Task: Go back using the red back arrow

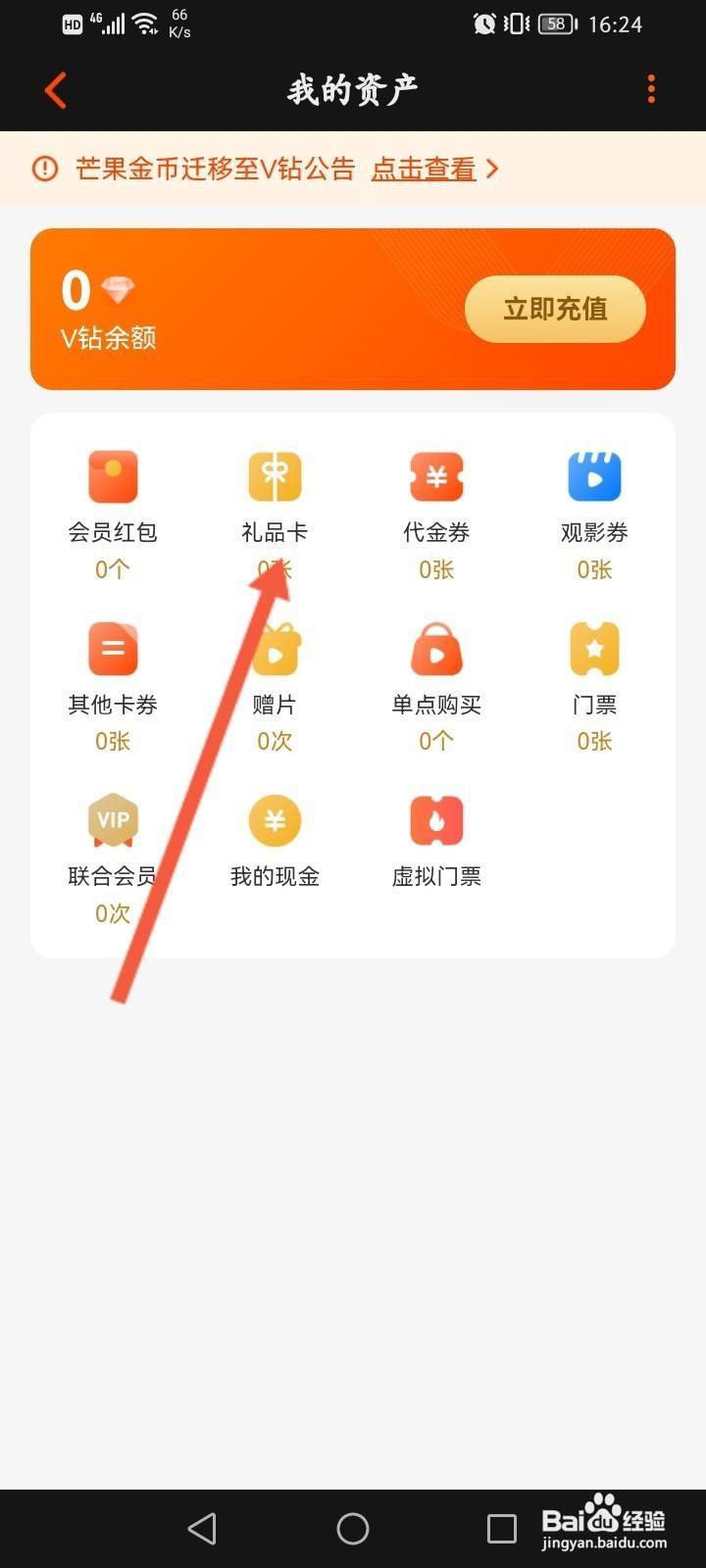Action: pos(56,89)
